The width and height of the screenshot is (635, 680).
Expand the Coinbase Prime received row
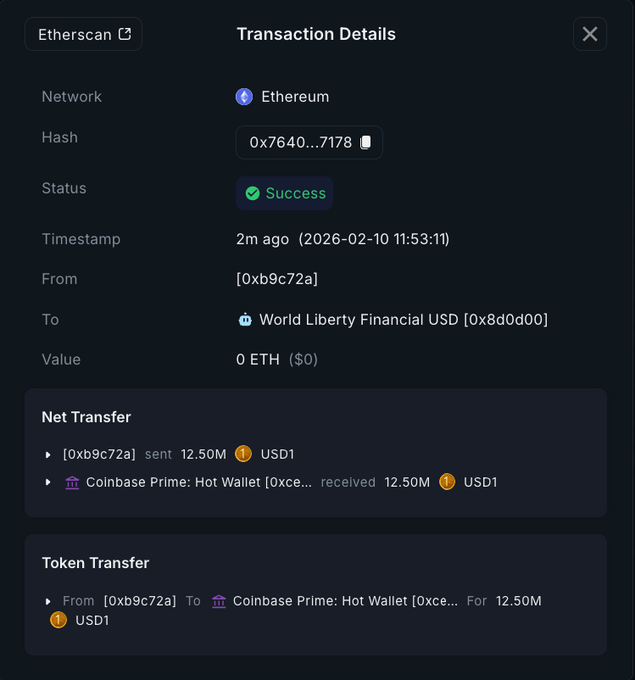point(48,483)
